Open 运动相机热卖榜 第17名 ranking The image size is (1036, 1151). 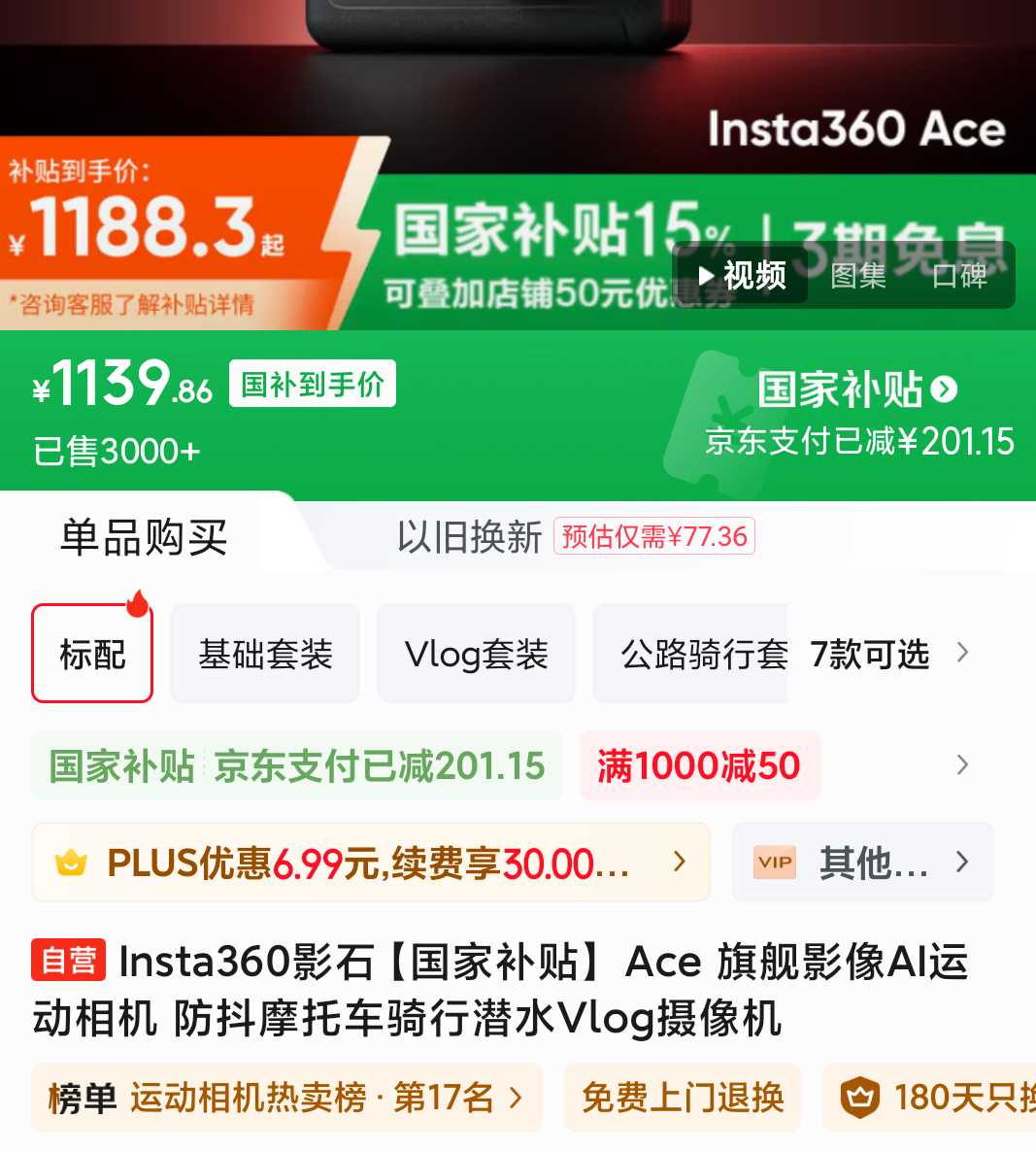coord(286,1098)
